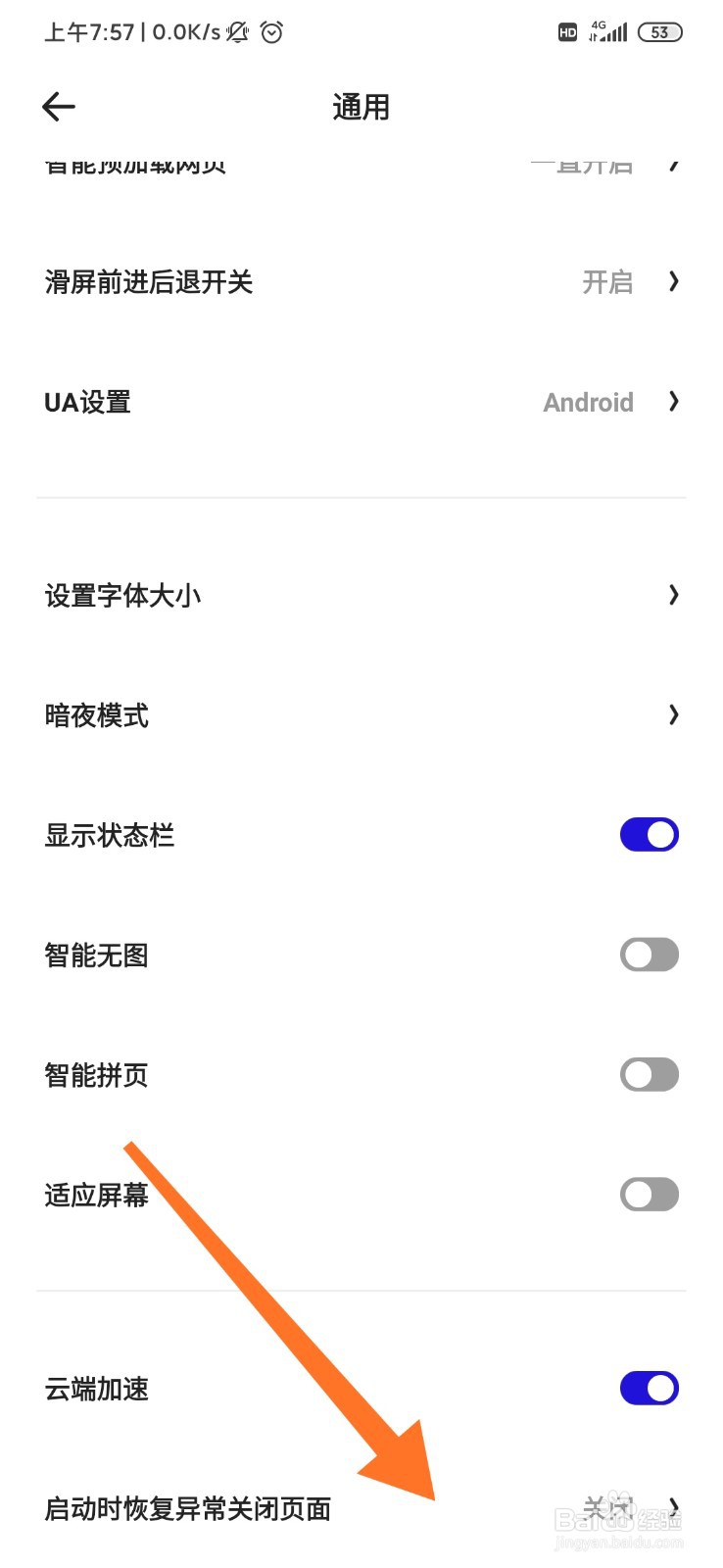Open 滑屏前进后退开关 setting
The width and height of the screenshot is (723, 1568).
(361, 282)
